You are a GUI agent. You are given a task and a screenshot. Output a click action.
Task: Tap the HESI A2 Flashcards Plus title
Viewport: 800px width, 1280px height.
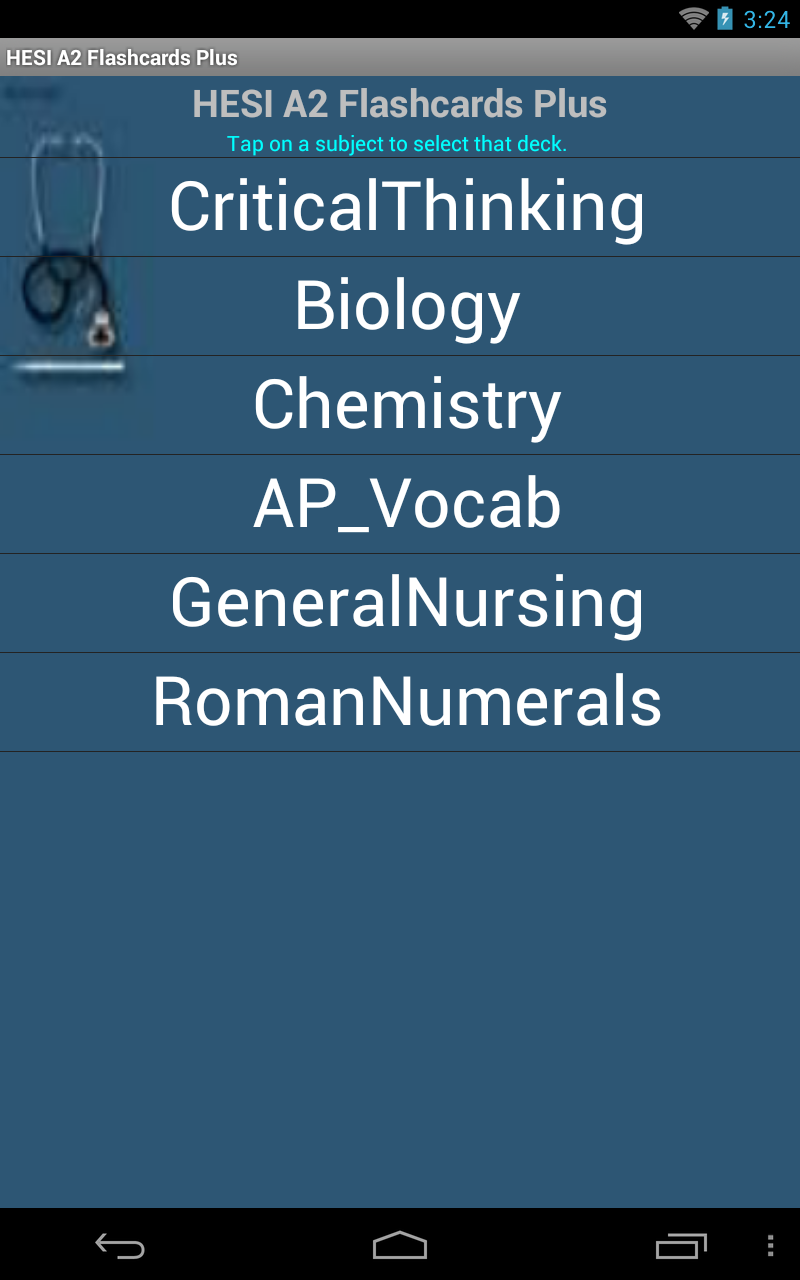400,103
